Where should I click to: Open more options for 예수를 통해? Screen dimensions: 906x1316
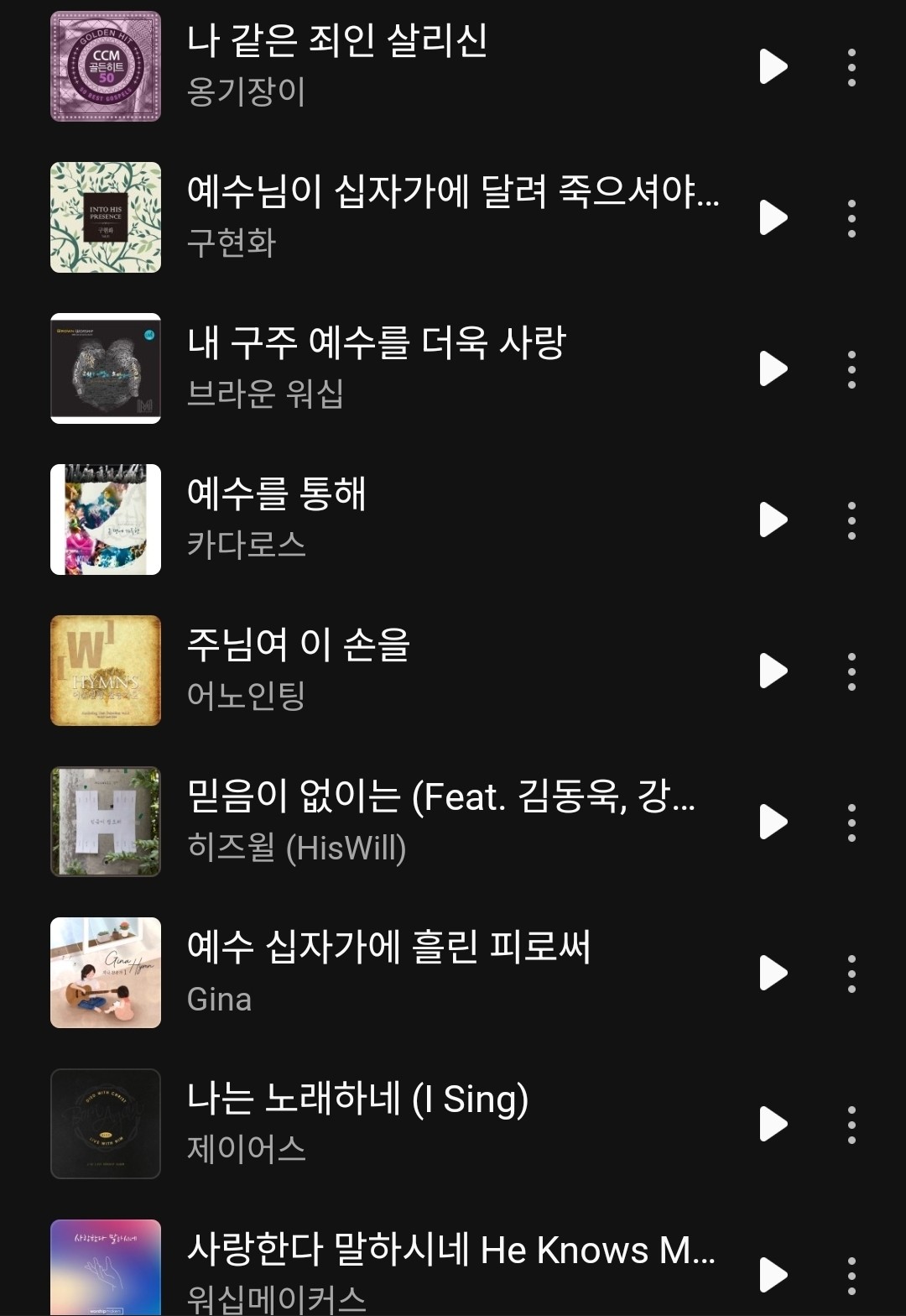(x=851, y=520)
